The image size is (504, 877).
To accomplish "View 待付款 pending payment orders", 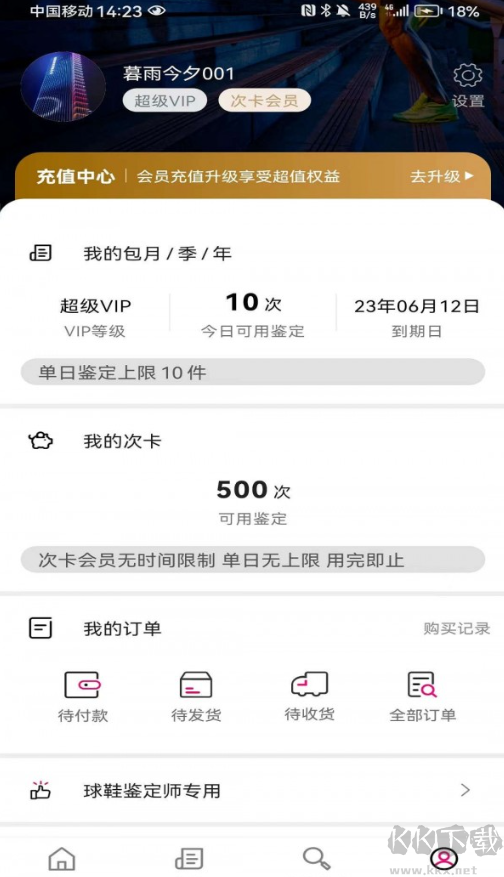I will coord(83,697).
